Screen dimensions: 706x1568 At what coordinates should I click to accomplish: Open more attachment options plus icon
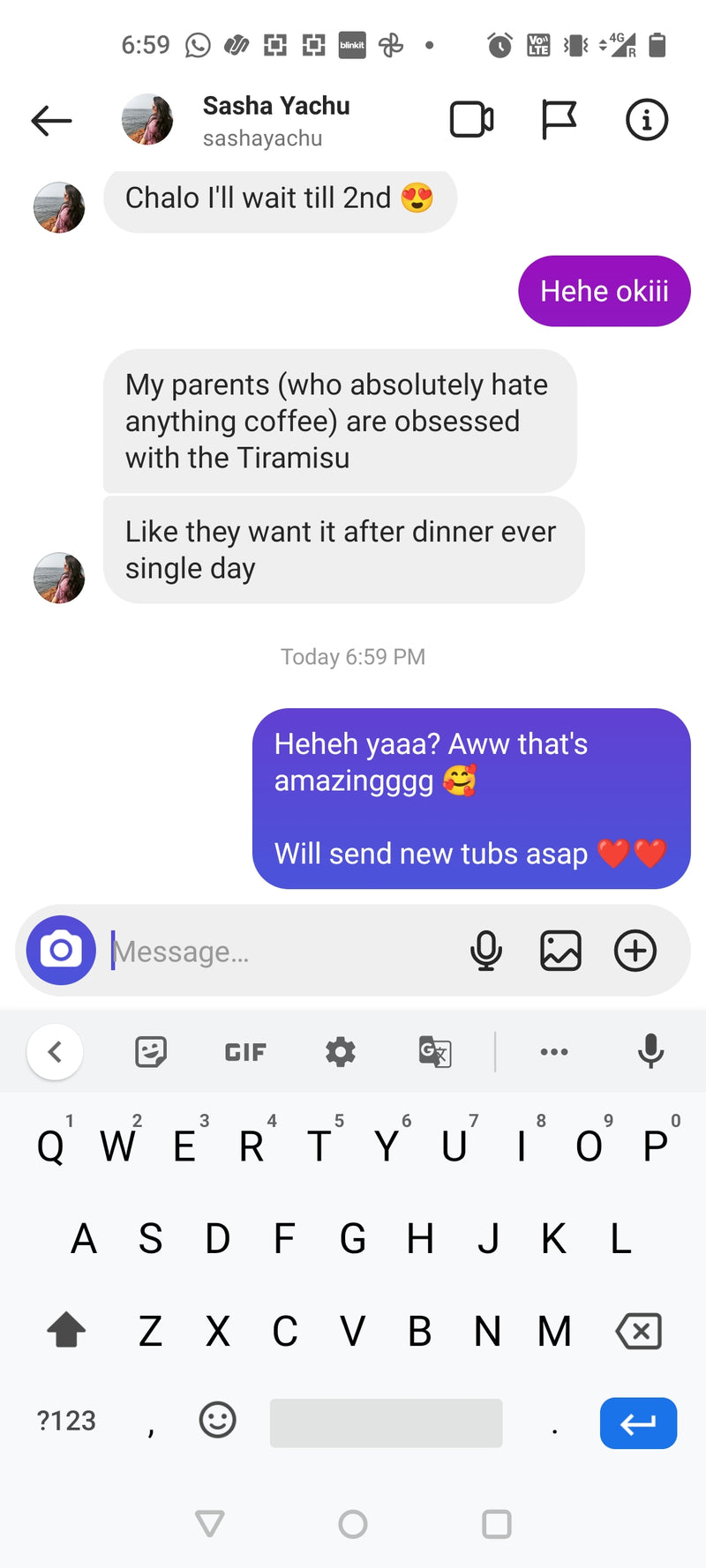point(635,951)
